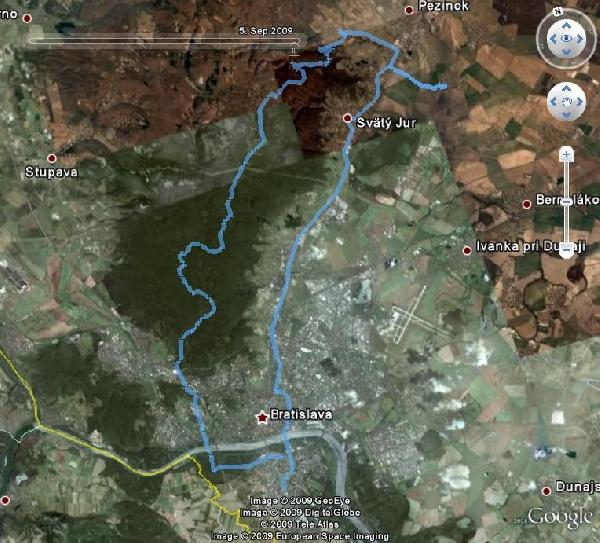Tap the time slider bar under 5. Sep 2009

tap(162, 41)
